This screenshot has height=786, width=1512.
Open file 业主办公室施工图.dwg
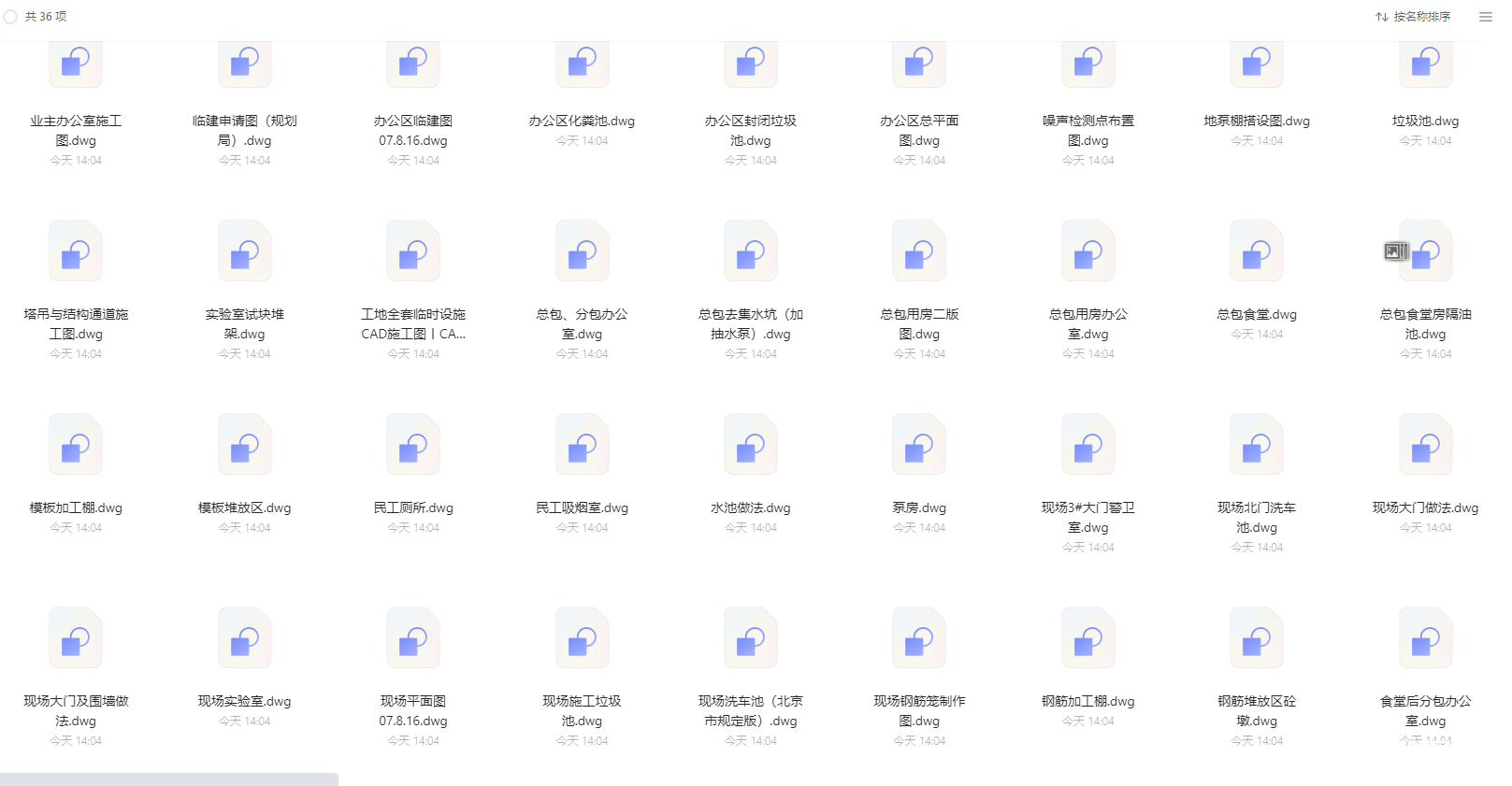(x=76, y=65)
